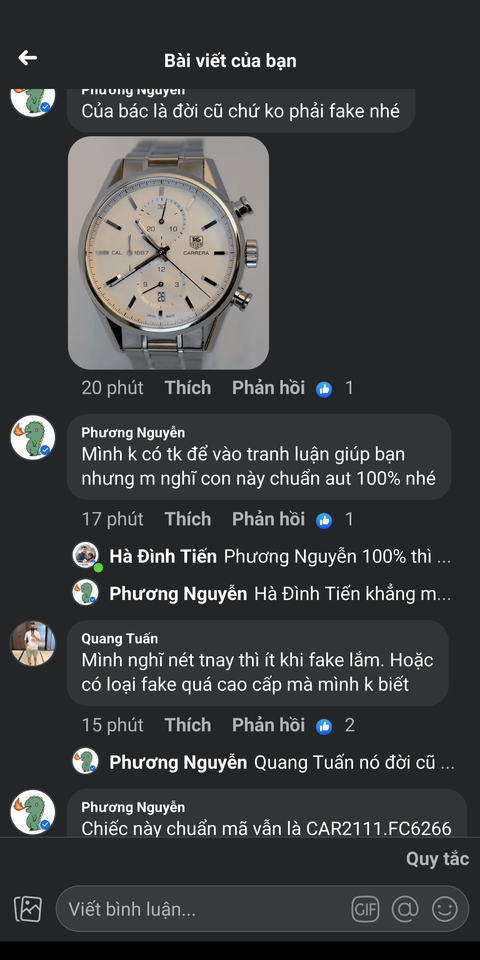Viewport: 480px width, 960px height.
Task: Attach a photo to the comment
Action: [x=28, y=909]
